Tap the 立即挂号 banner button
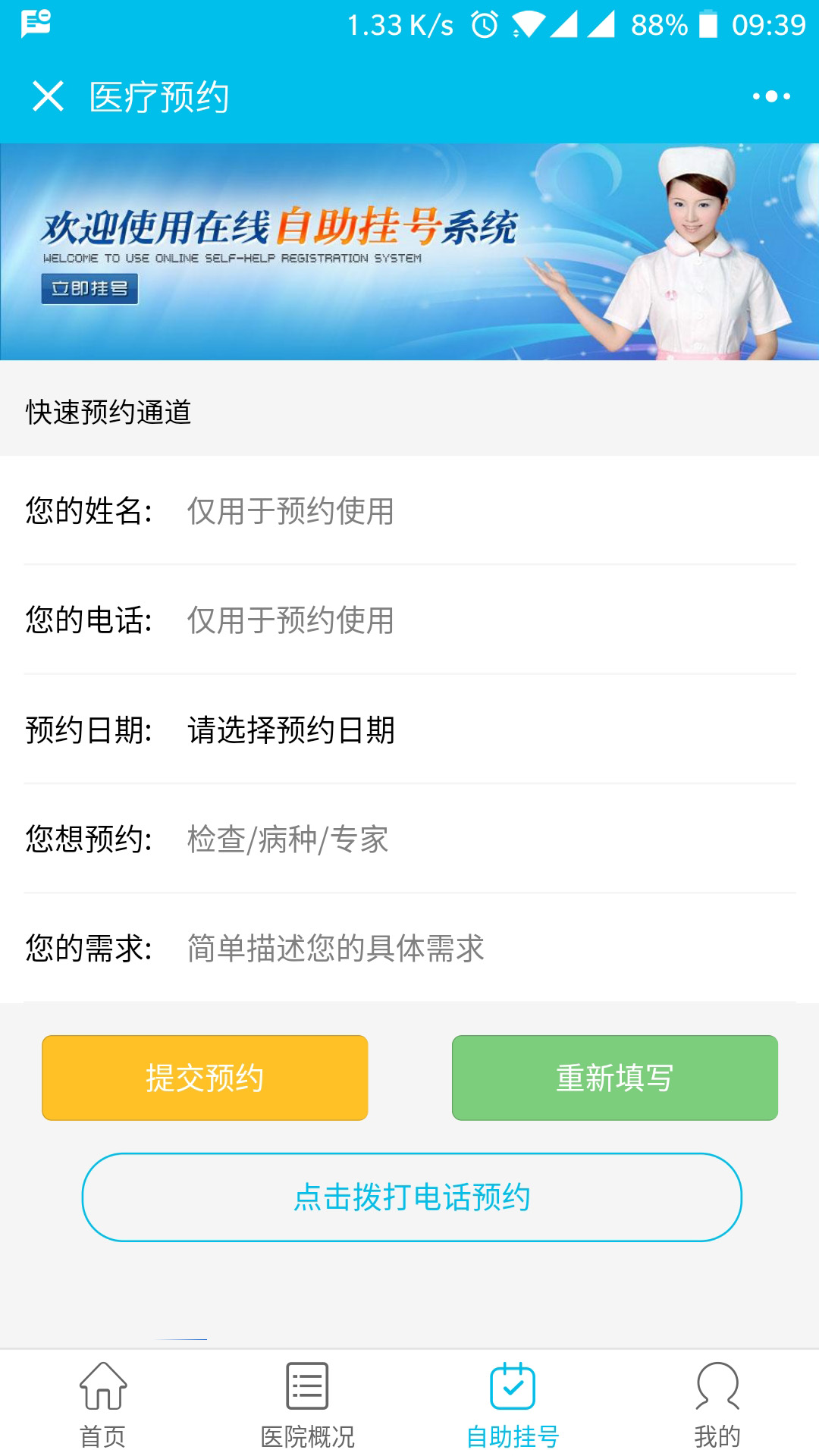This screenshot has height=1456, width=819. pyautogui.click(x=89, y=289)
